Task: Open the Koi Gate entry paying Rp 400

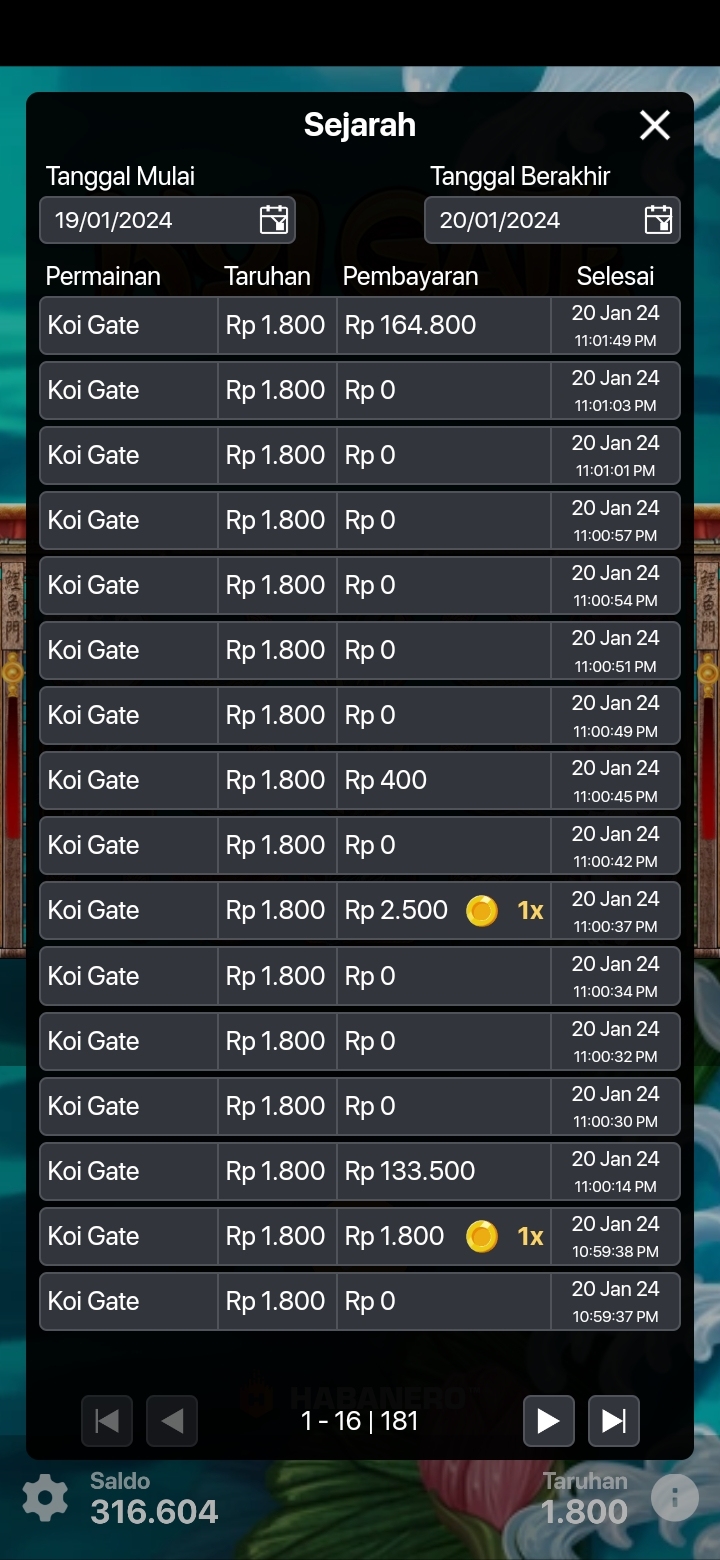Action: [360, 781]
